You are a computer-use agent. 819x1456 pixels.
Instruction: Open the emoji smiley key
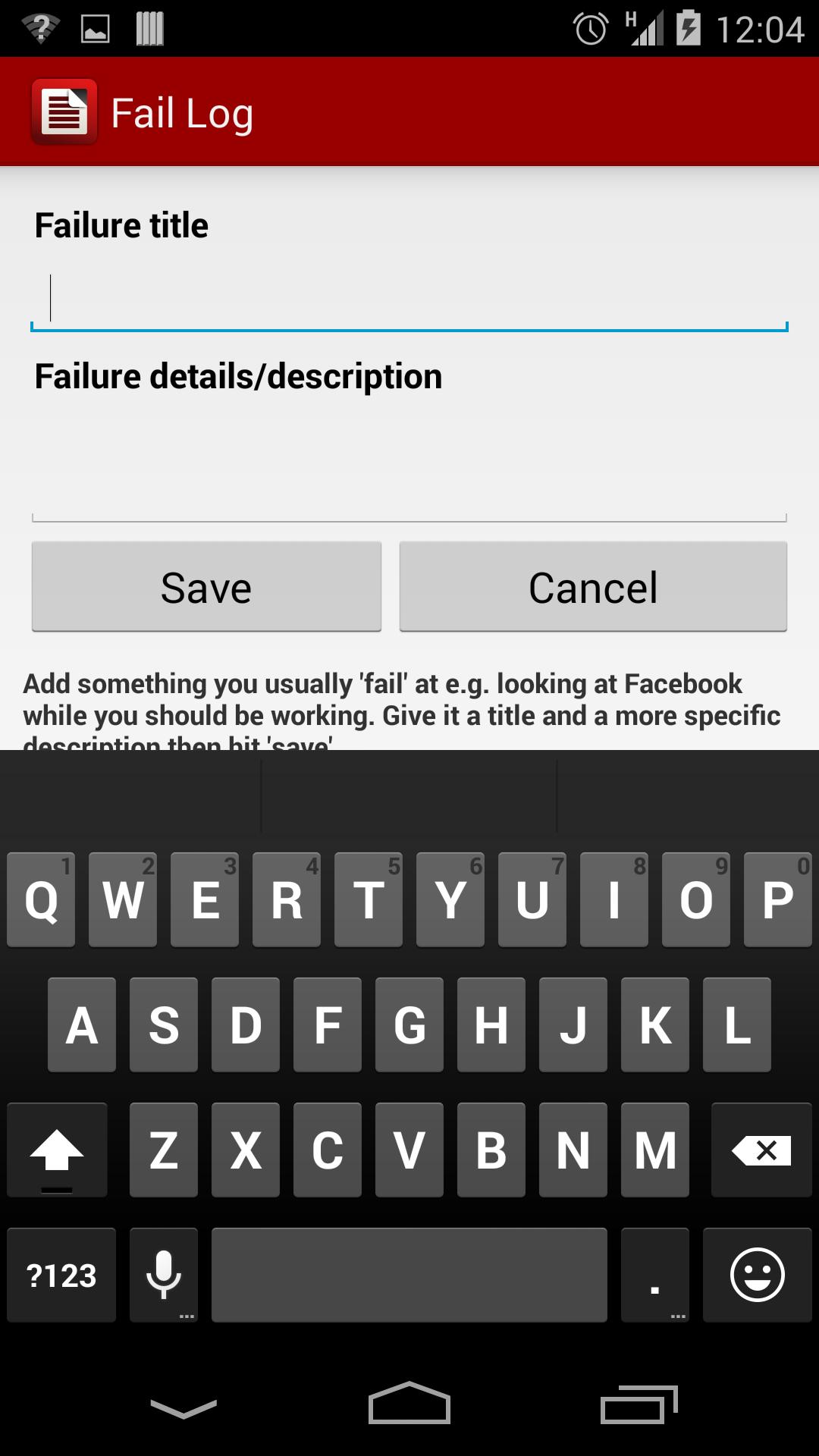click(757, 1276)
